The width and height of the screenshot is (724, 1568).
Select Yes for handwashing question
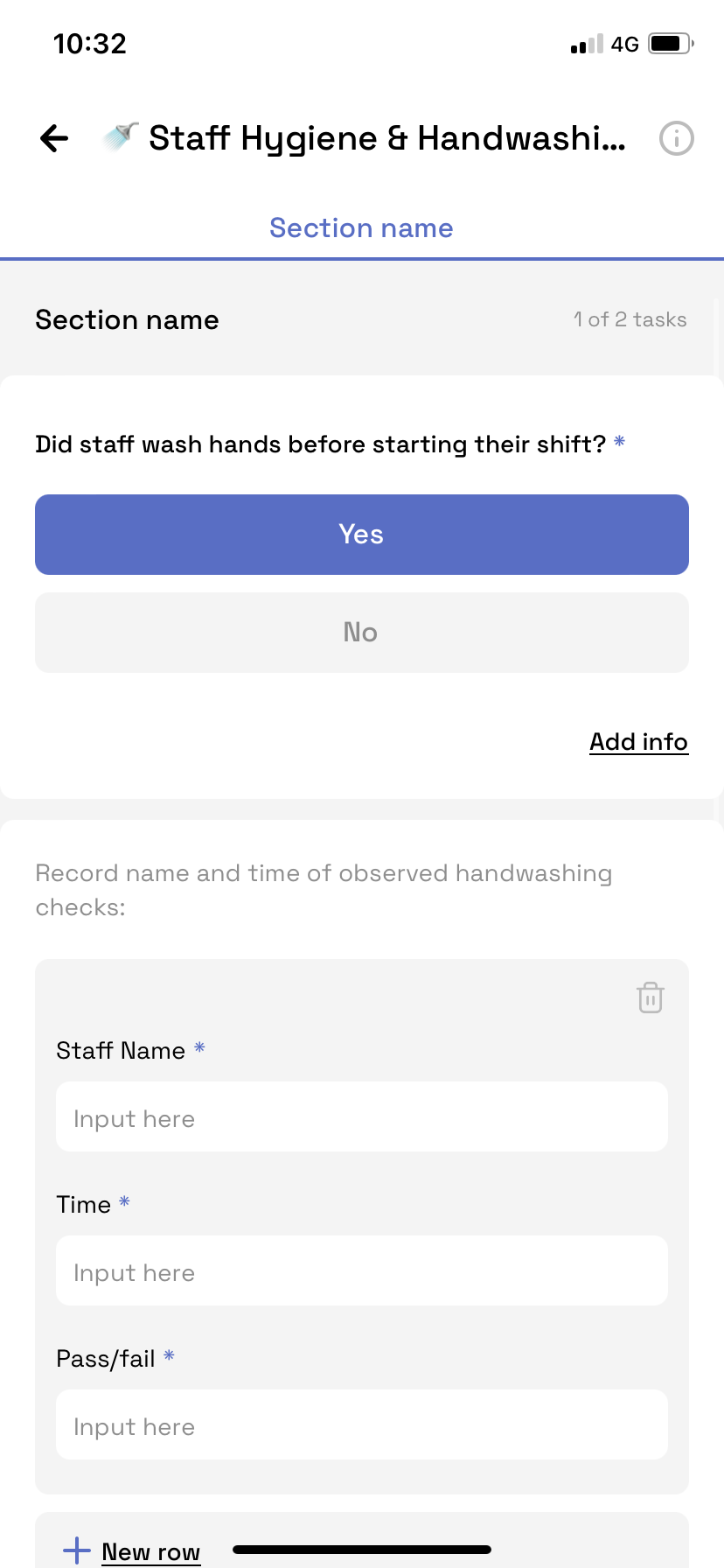(x=361, y=535)
